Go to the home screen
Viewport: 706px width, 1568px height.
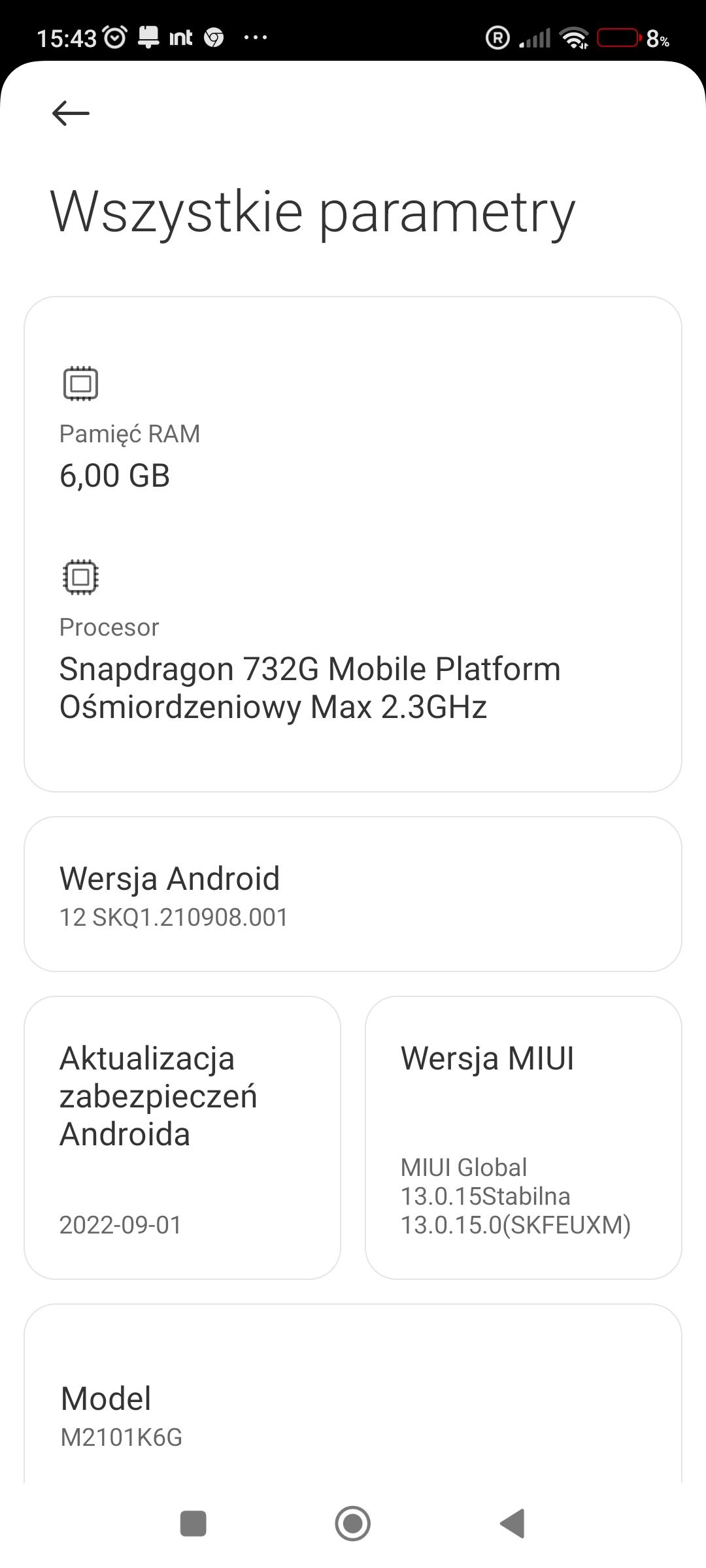tap(353, 1523)
